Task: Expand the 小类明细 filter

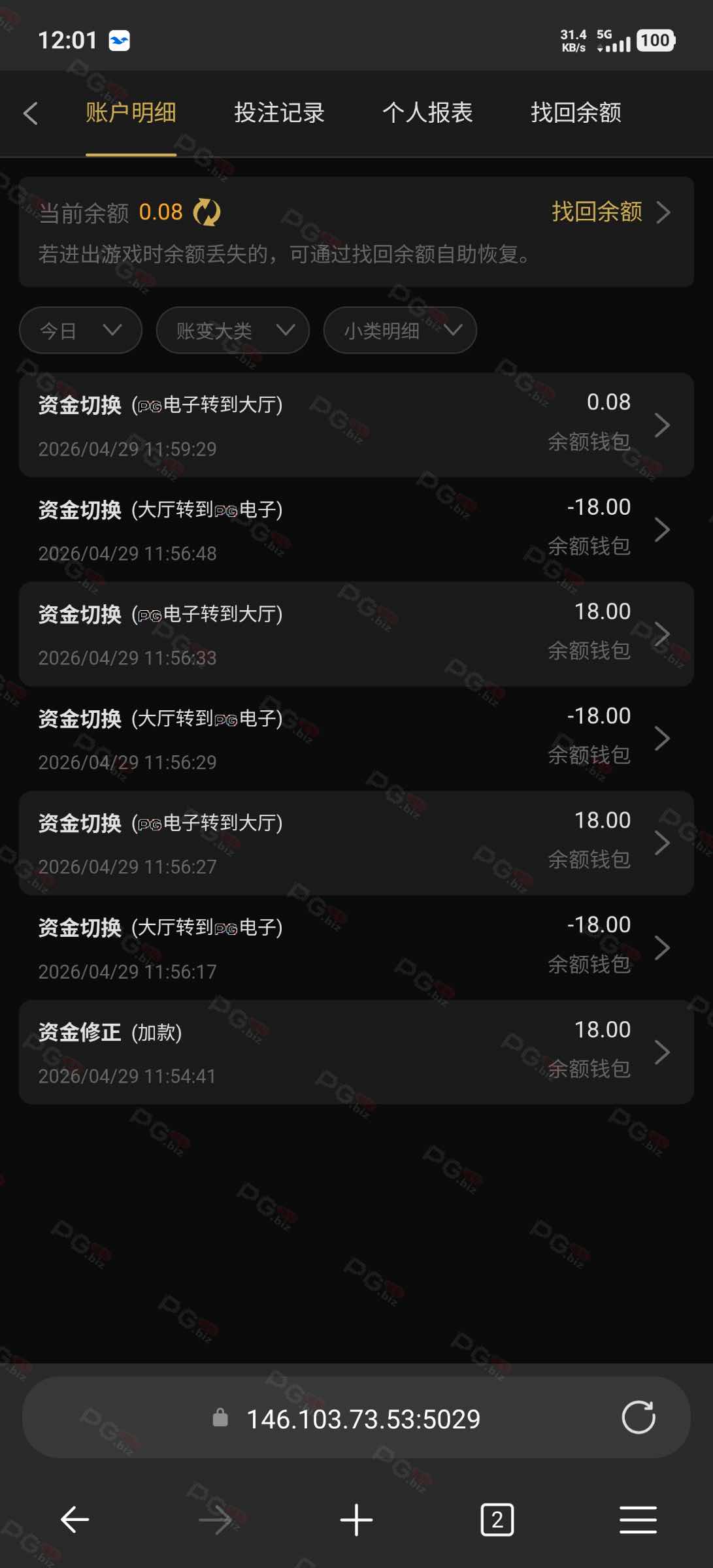Action: coord(400,331)
